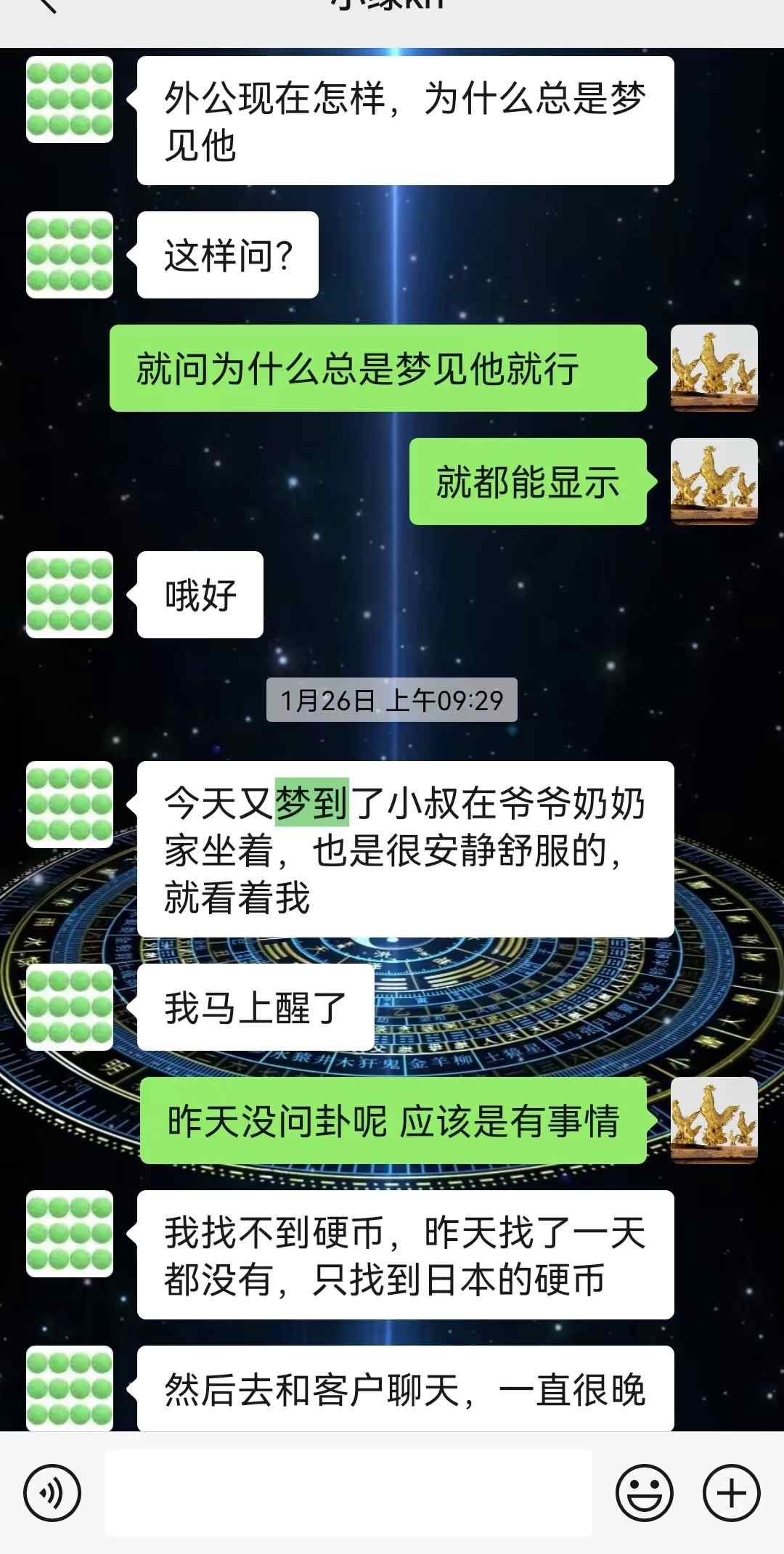Viewport: 784px width, 1554px height.
Task: Open the plus attachments menu
Action: click(731, 1493)
